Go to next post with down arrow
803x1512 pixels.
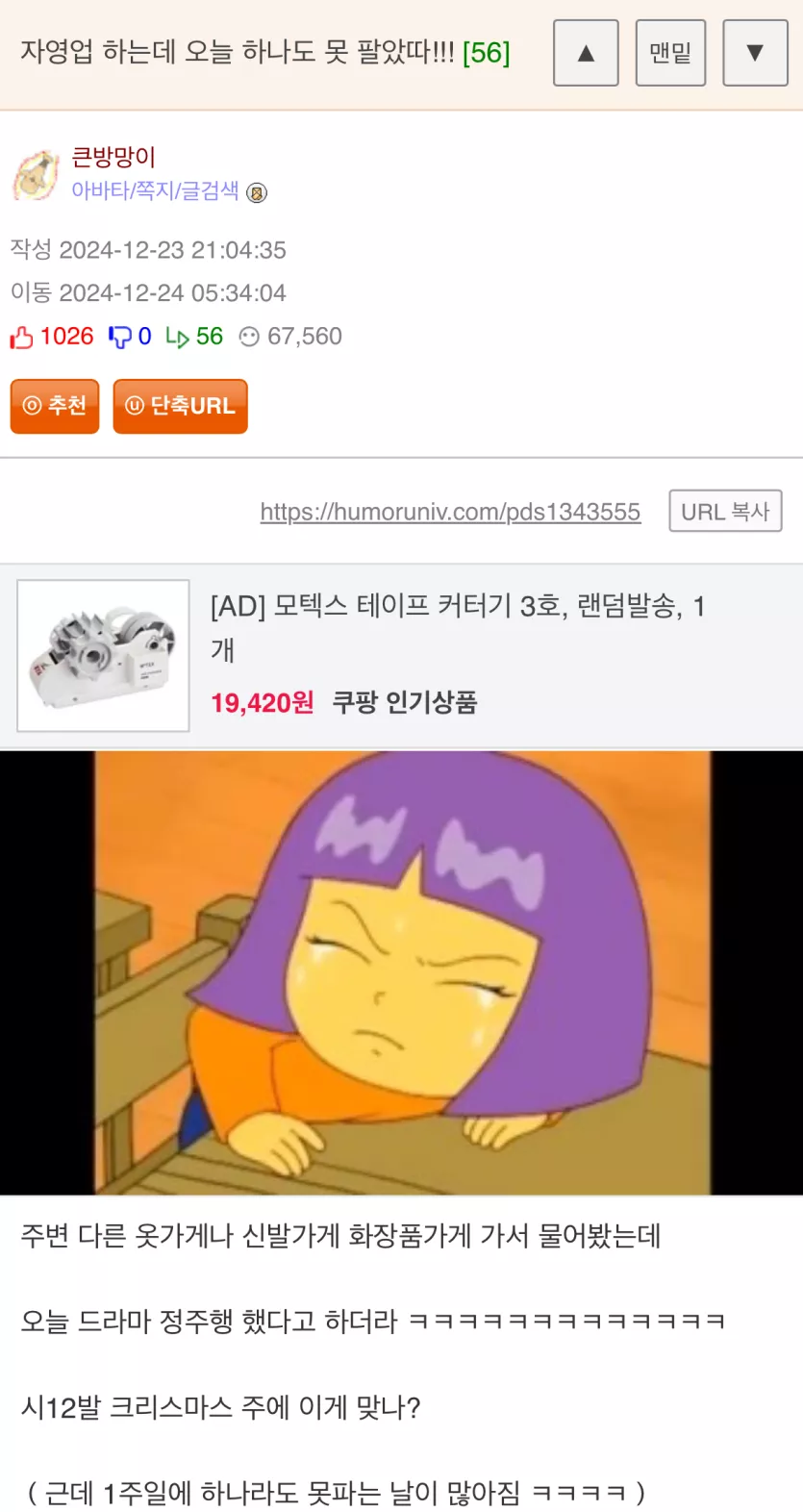pos(755,53)
